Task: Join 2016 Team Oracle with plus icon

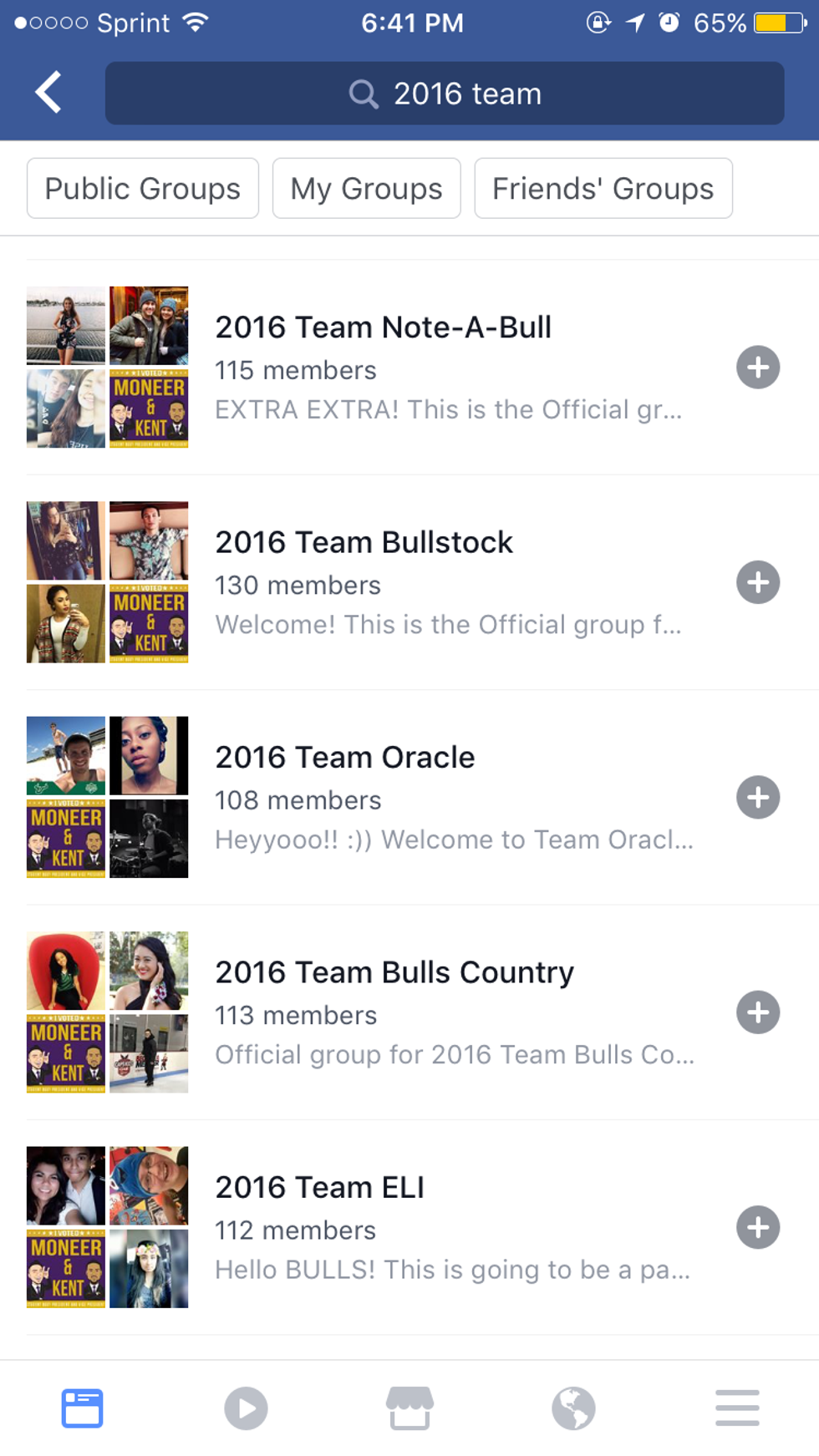Action: coord(758,797)
